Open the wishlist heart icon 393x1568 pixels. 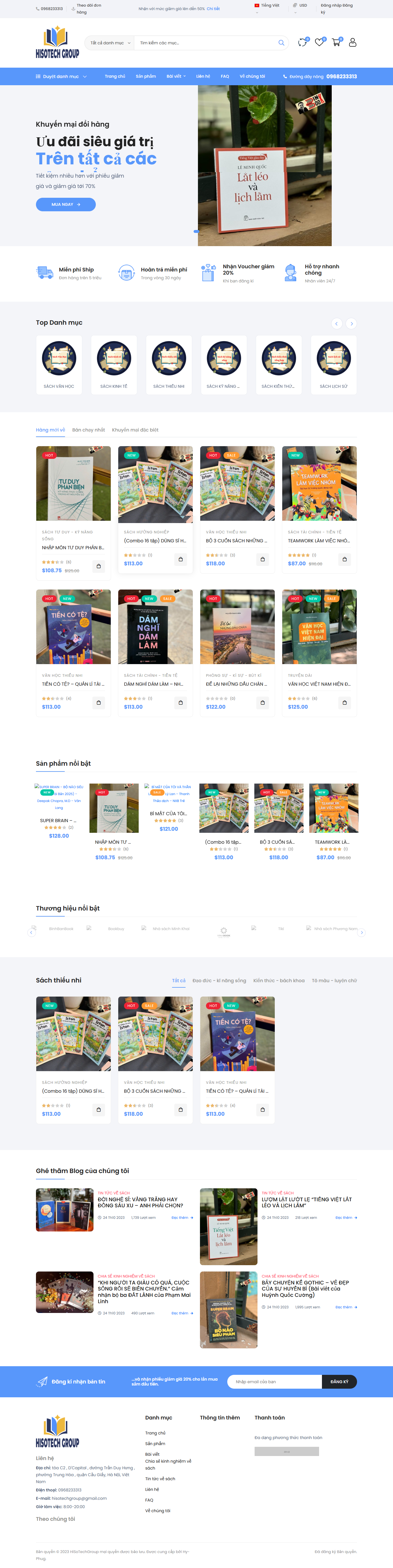319,42
